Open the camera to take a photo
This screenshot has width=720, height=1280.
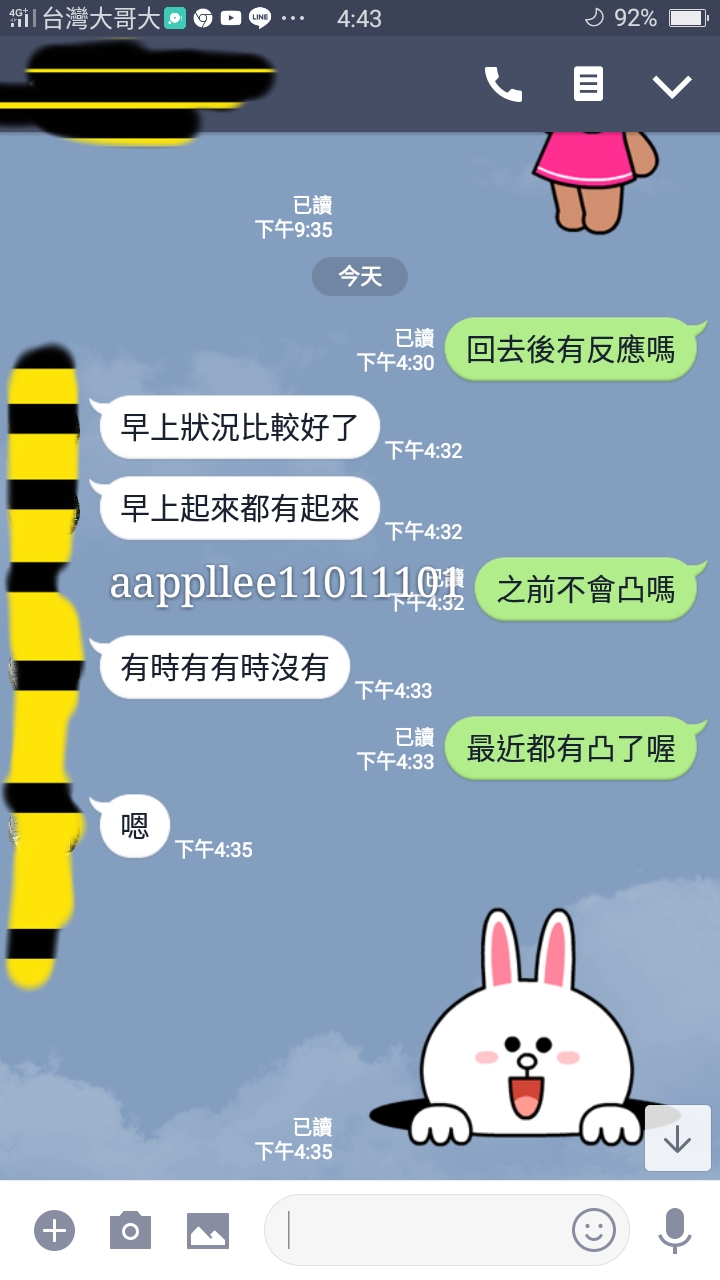pyautogui.click(x=129, y=1231)
